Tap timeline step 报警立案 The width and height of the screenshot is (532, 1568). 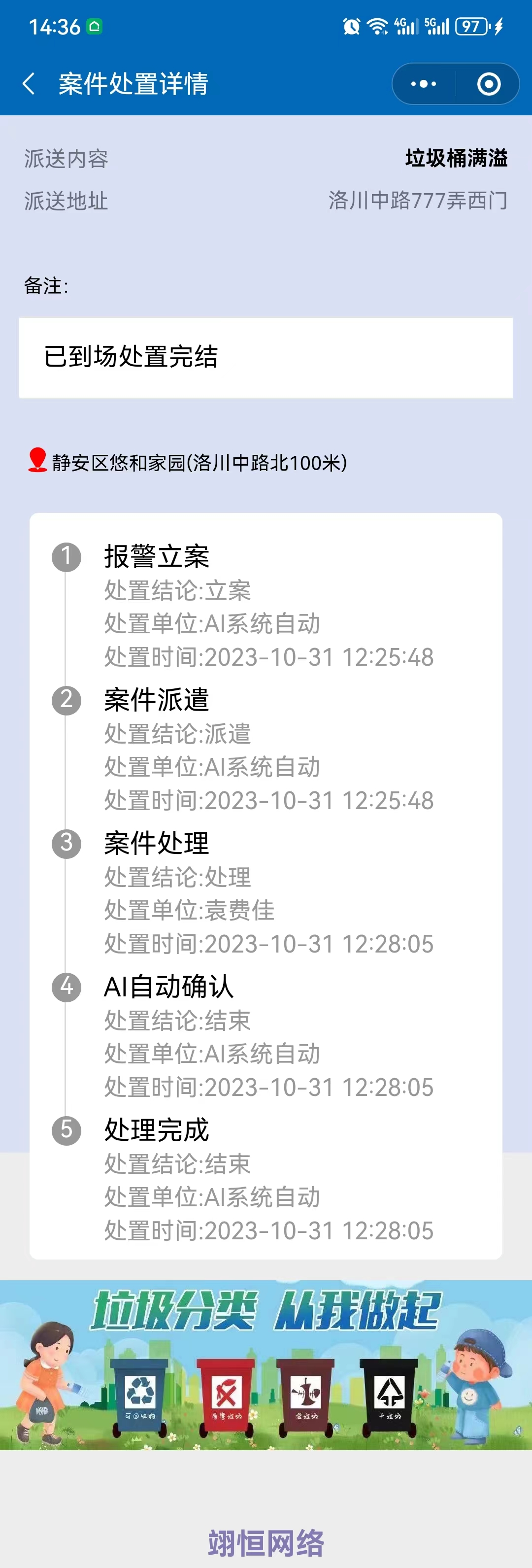156,556
